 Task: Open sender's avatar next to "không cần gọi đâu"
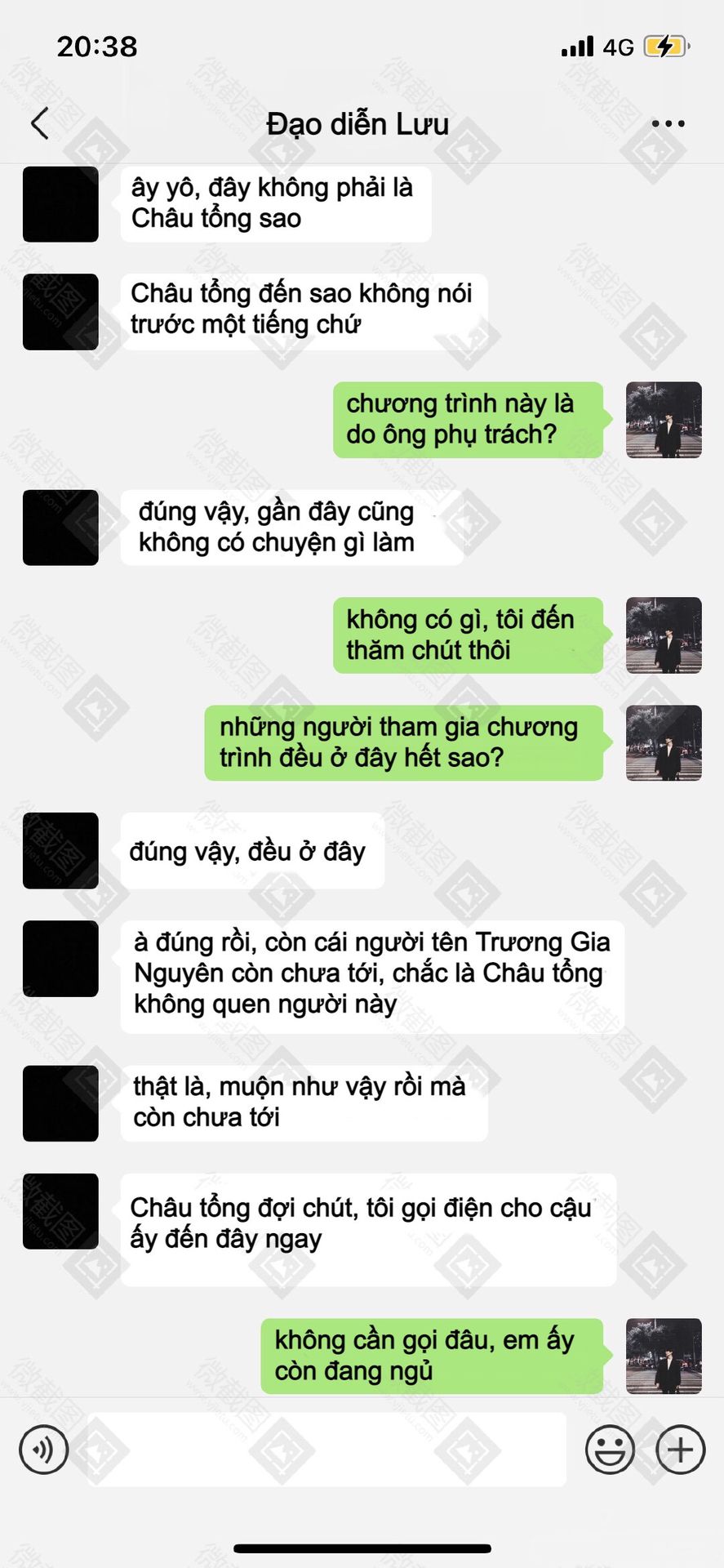pos(663,1356)
